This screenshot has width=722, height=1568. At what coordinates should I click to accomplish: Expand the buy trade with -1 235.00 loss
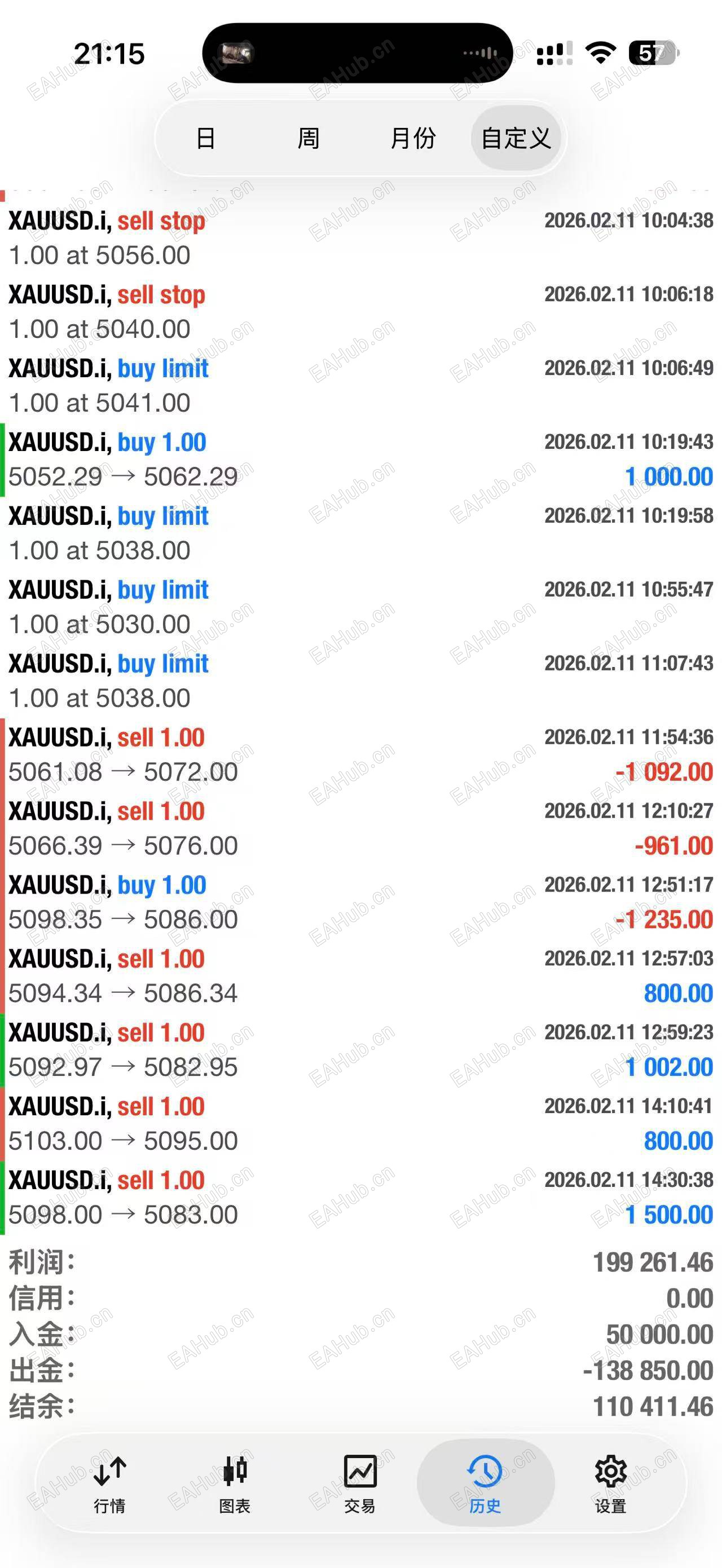pos(361,902)
